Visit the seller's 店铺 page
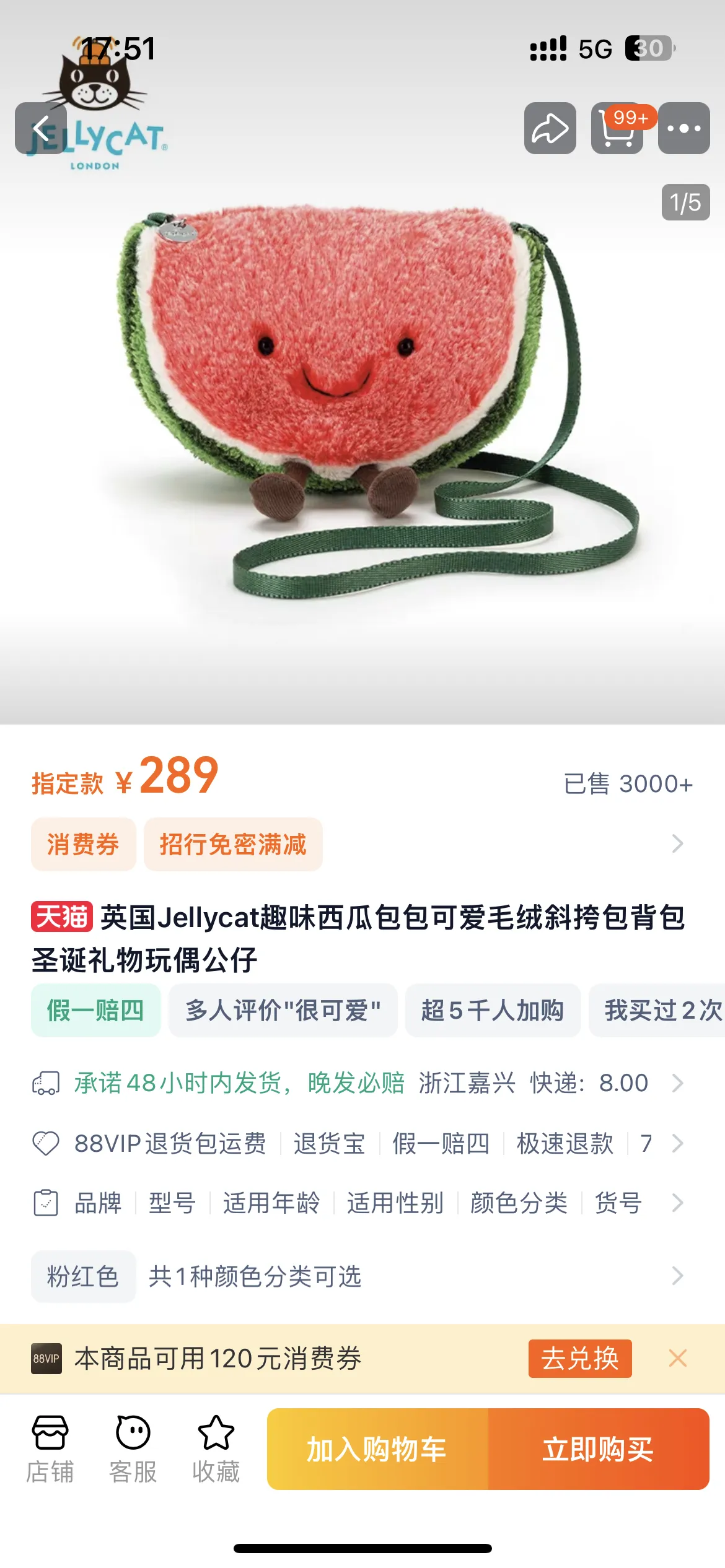The width and height of the screenshot is (725, 1568). [x=50, y=1449]
